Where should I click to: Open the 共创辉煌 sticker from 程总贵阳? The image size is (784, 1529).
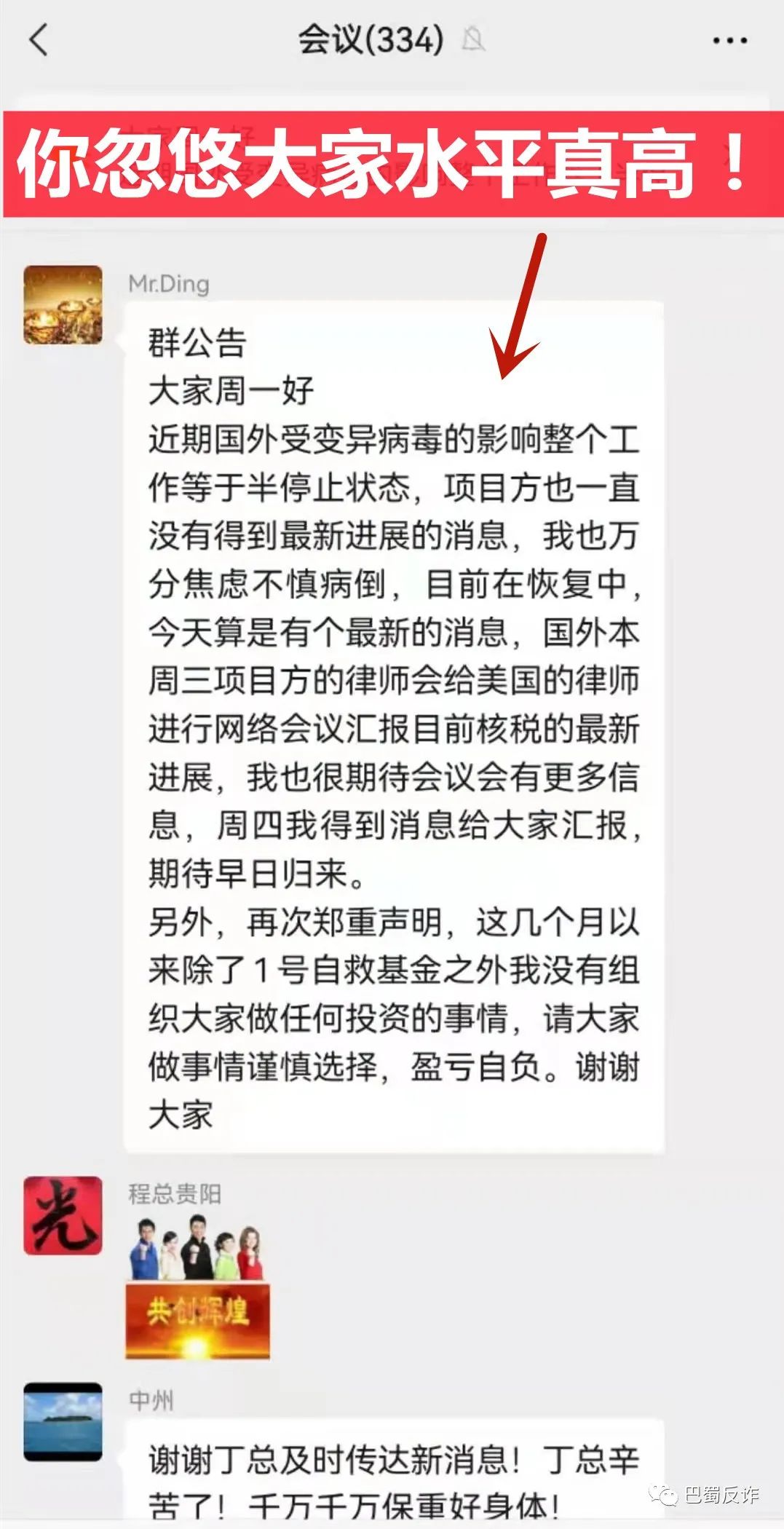(x=197, y=1287)
